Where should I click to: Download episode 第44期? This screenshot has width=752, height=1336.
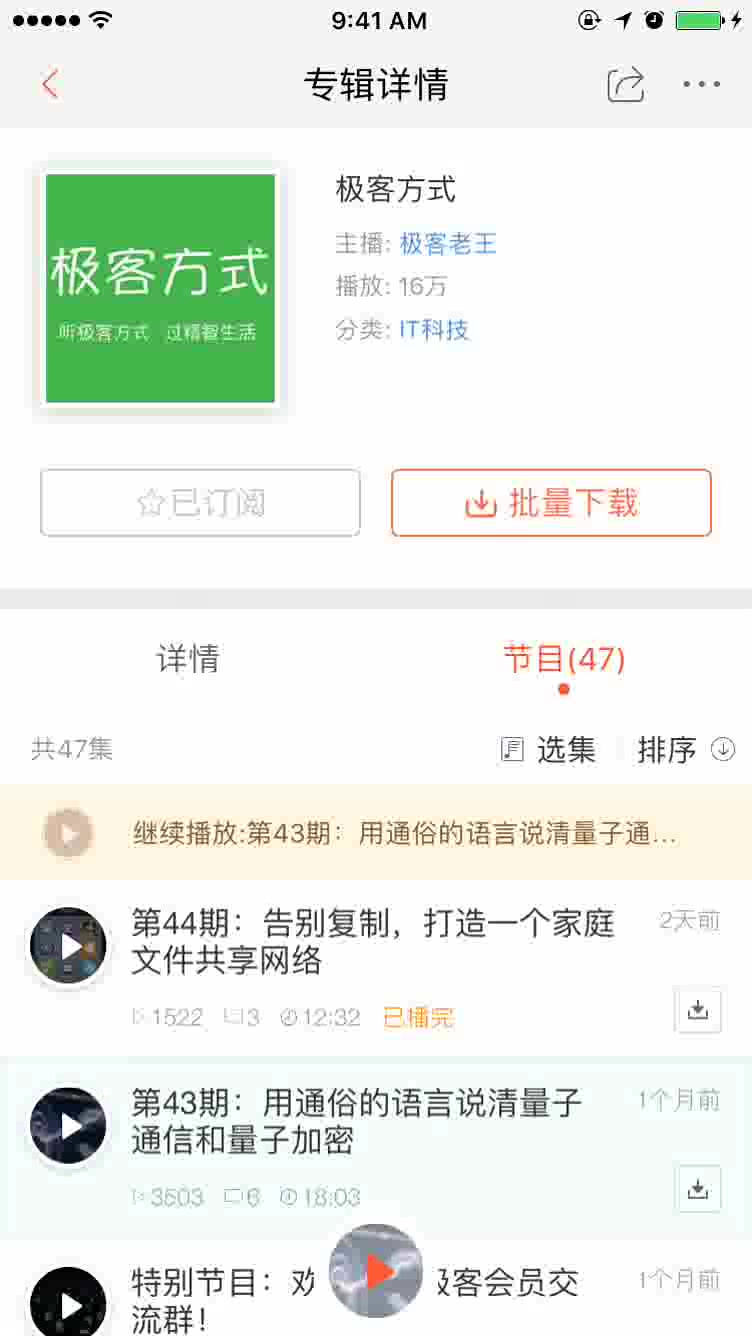tap(698, 1009)
